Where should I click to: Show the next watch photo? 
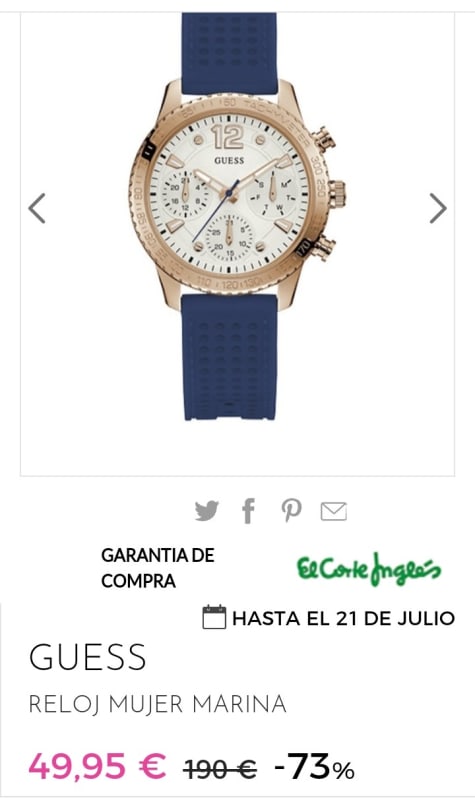coord(438,208)
